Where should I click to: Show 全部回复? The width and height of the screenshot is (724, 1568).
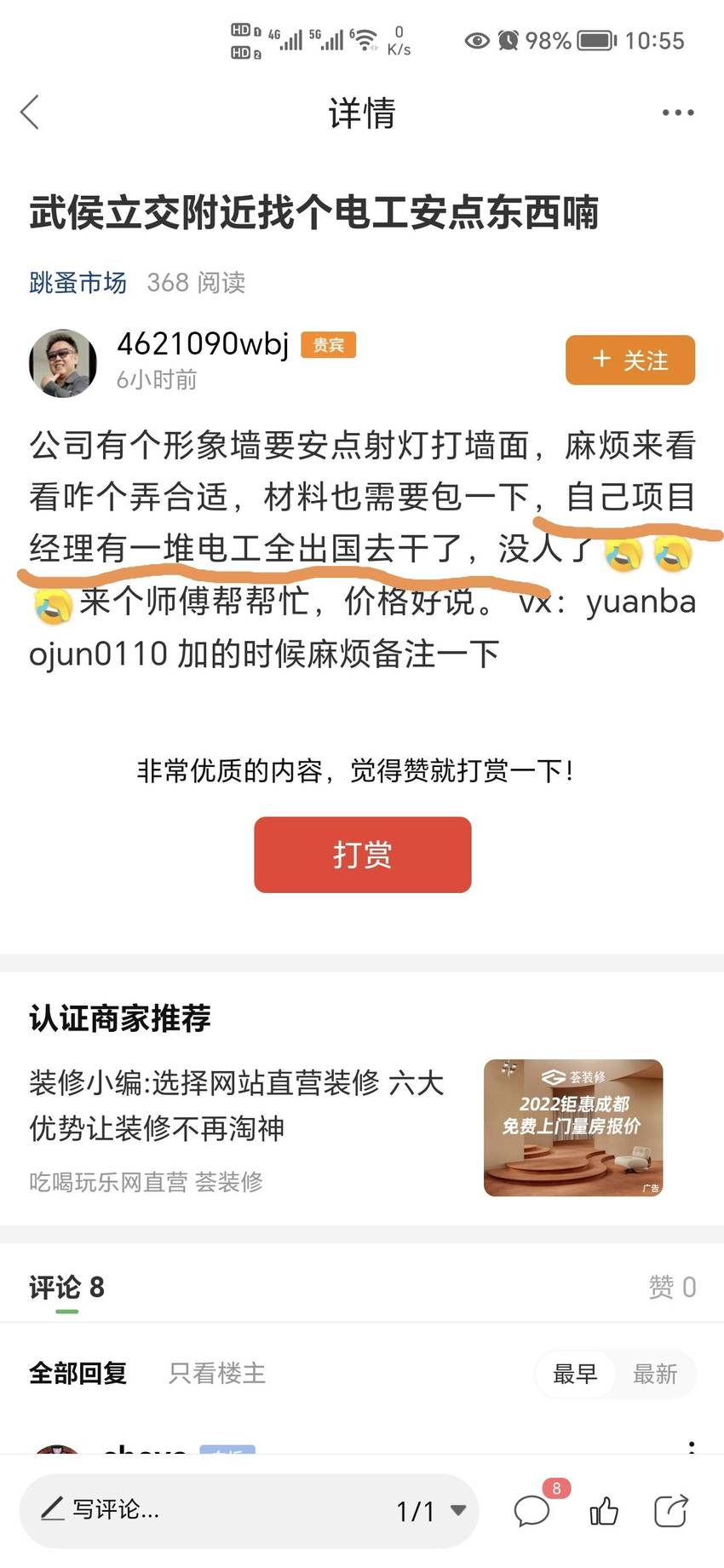[78, 1373]
